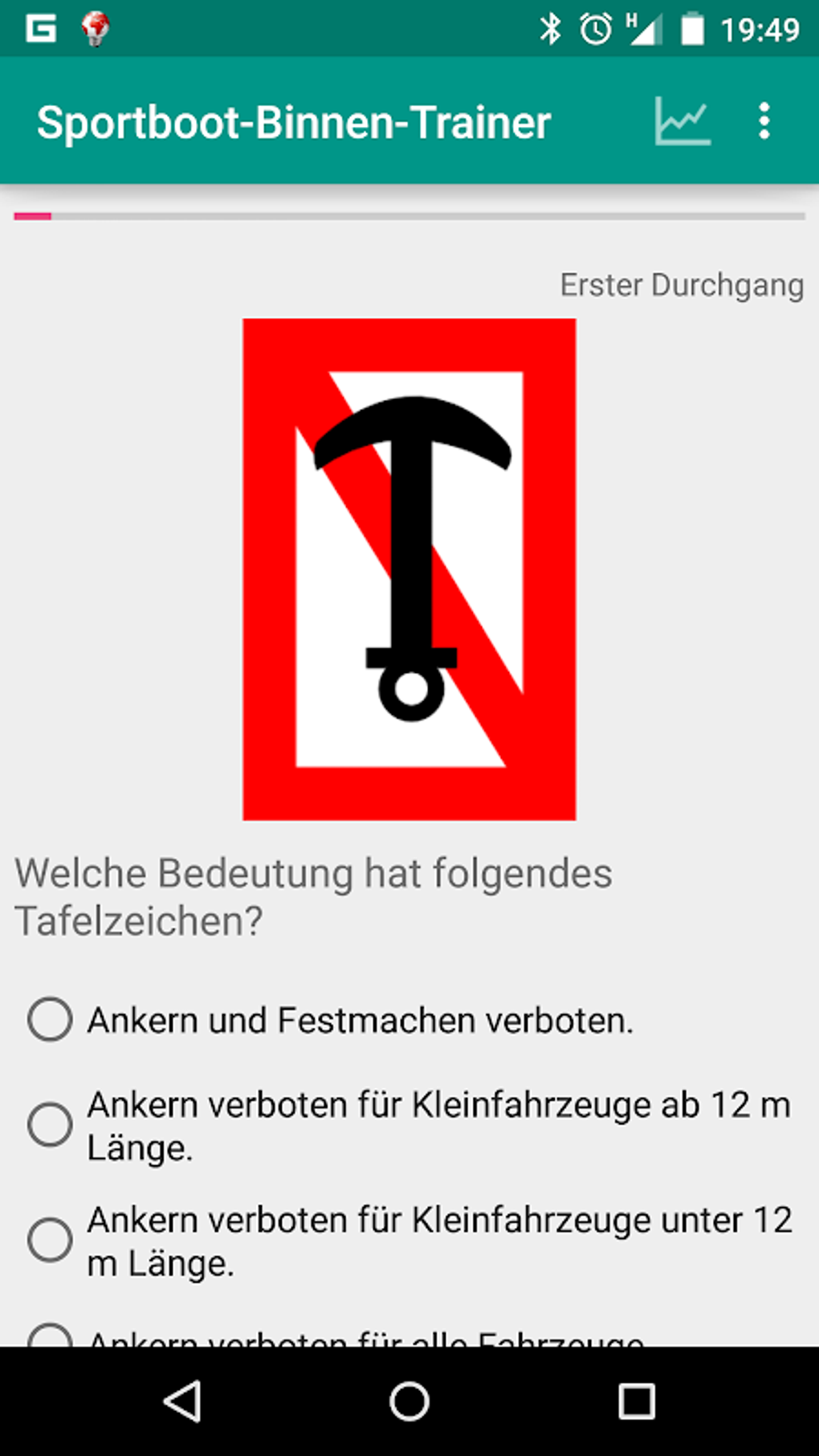This screenshot has width=819, height=1456.
Task: Open the statistics chart icon
Action: coord(681,122)
